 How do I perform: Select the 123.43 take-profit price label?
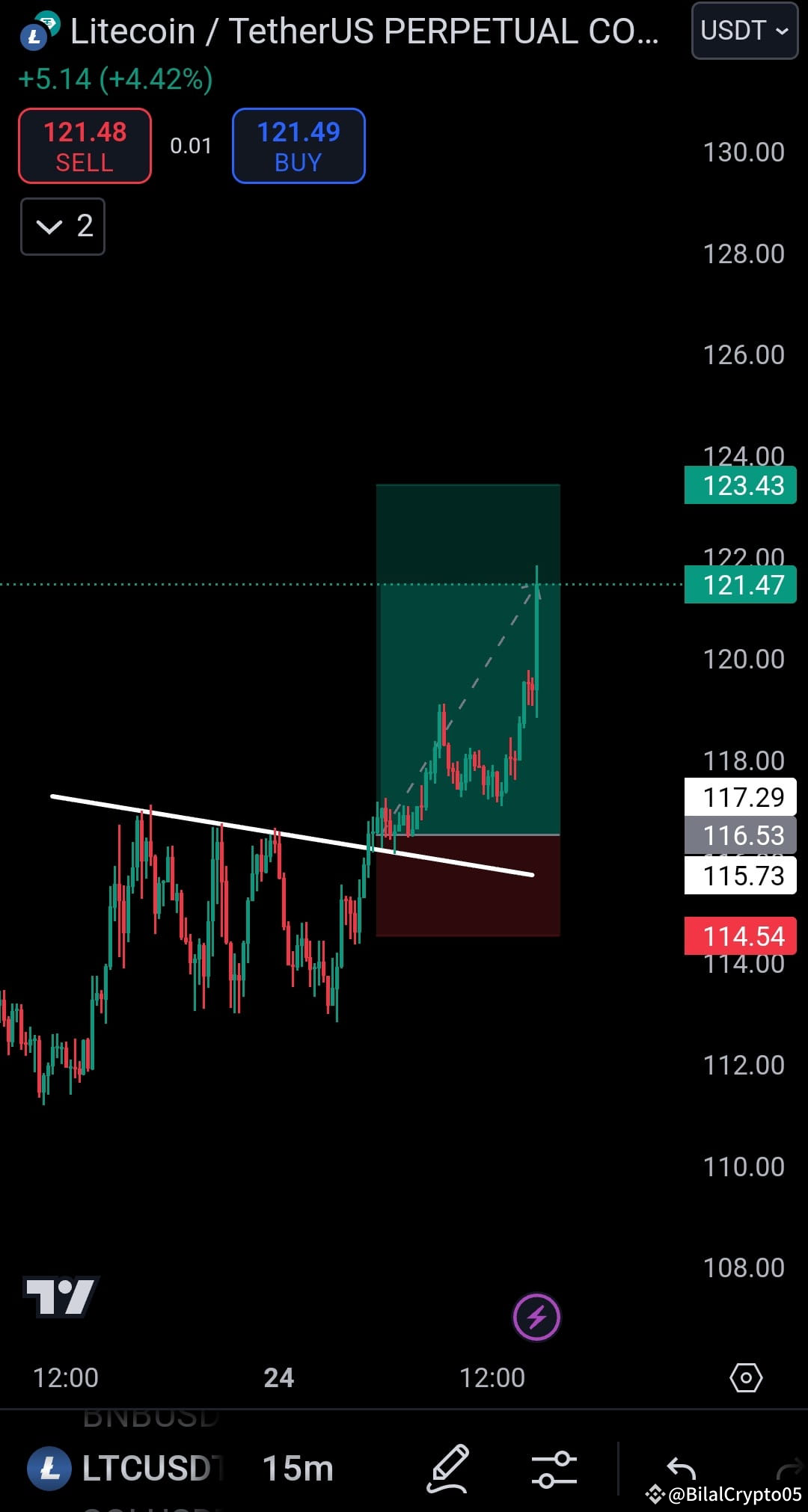click(x=739, y=485)
